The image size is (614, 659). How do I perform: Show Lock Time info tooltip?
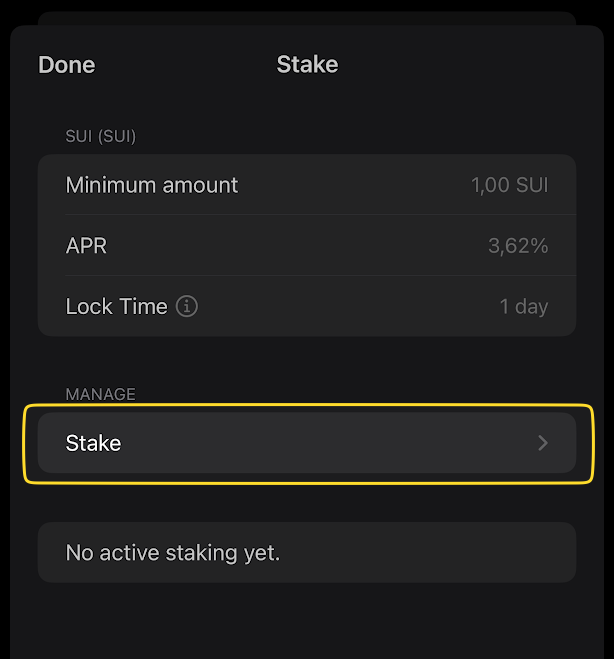pyautogui.click(x=187, y=307)
